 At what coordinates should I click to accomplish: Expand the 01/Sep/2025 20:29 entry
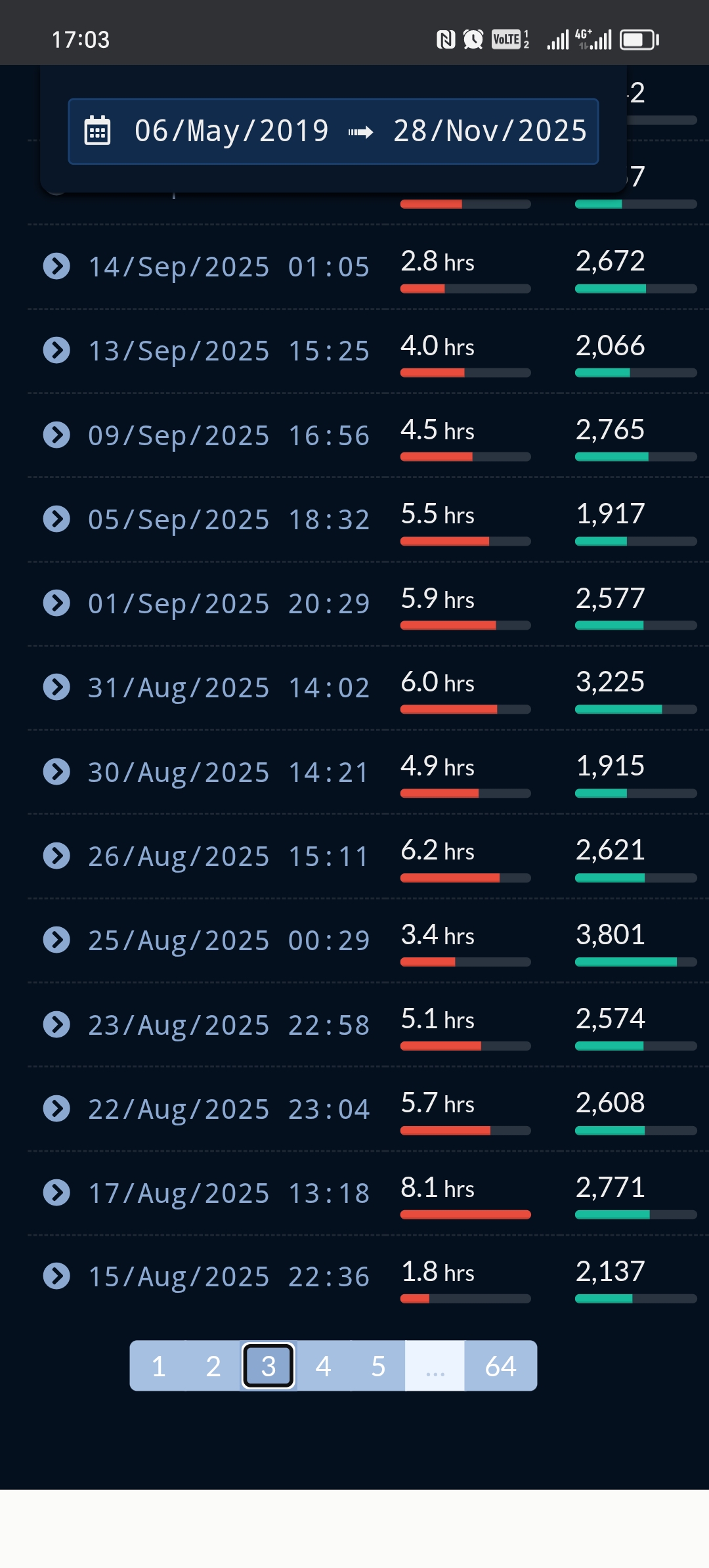57,603
